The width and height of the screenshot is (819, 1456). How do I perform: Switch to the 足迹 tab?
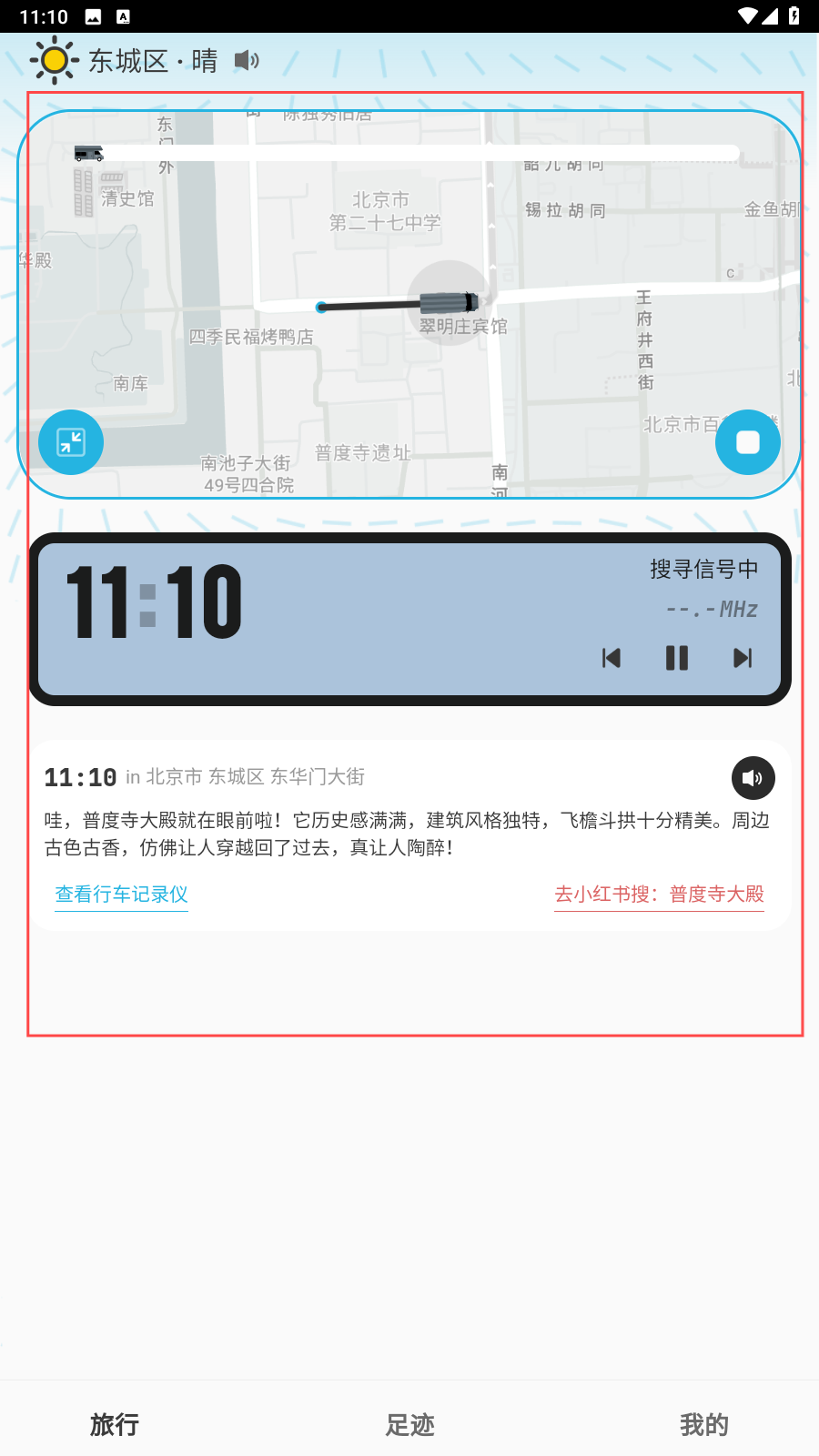point(409,1424)
